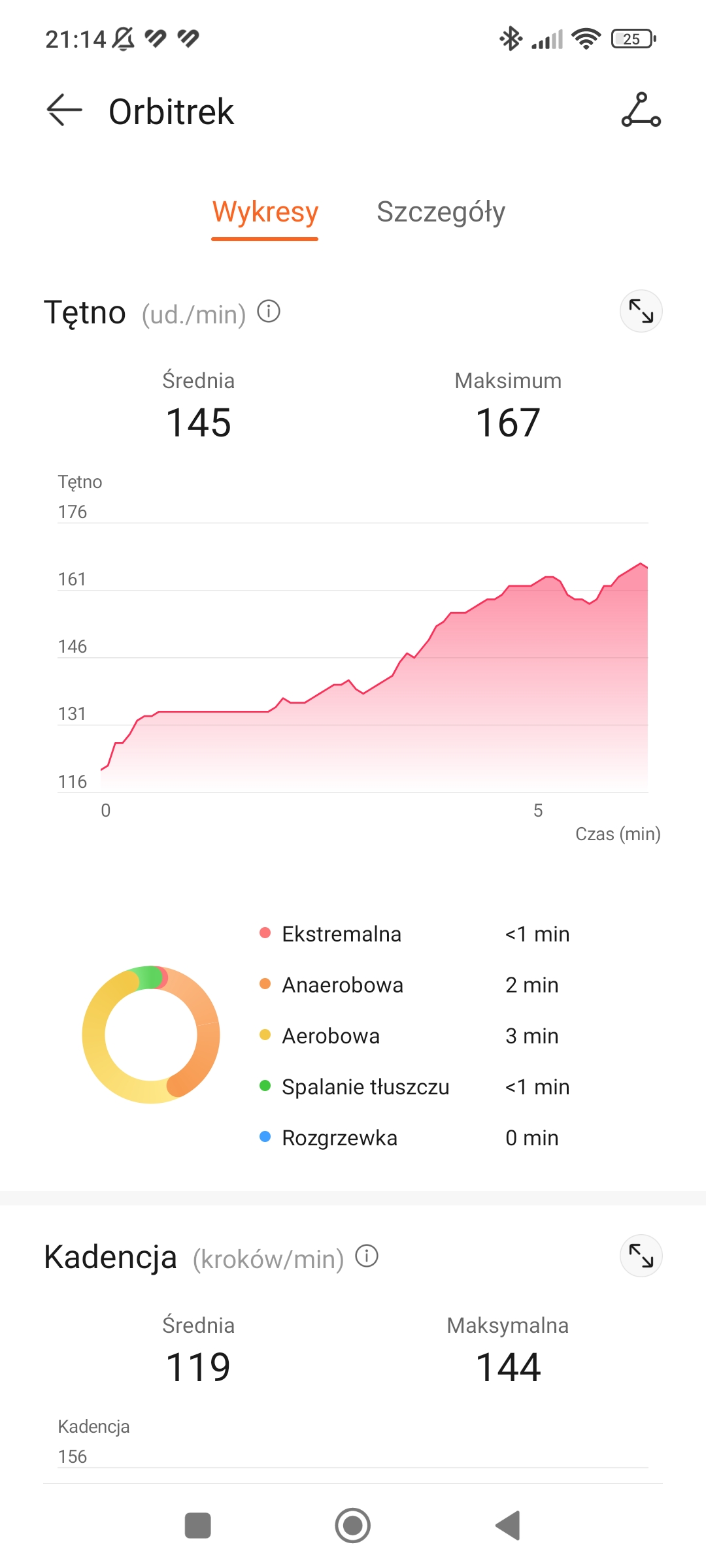Screen dimensions: 706x1568
Task: Select the Wykresy tab
Action: (x=264, y=213)
